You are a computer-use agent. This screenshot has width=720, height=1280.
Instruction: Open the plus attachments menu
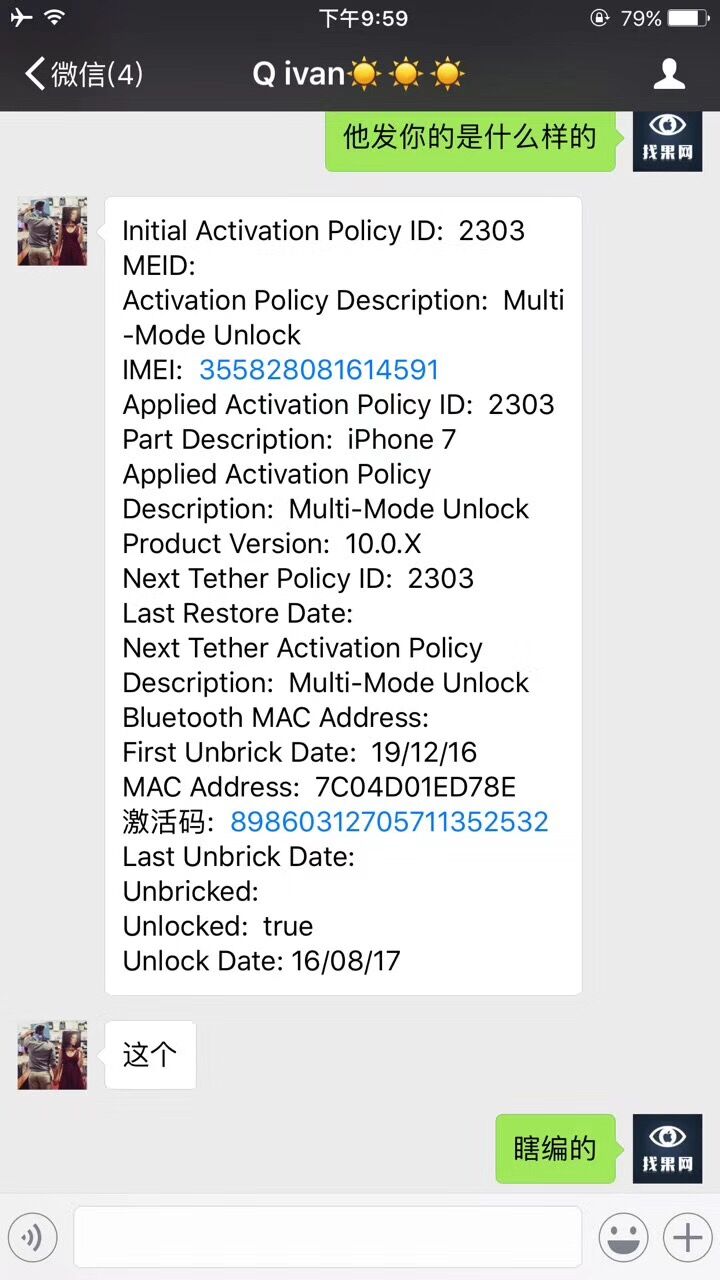pos(687,1238)
